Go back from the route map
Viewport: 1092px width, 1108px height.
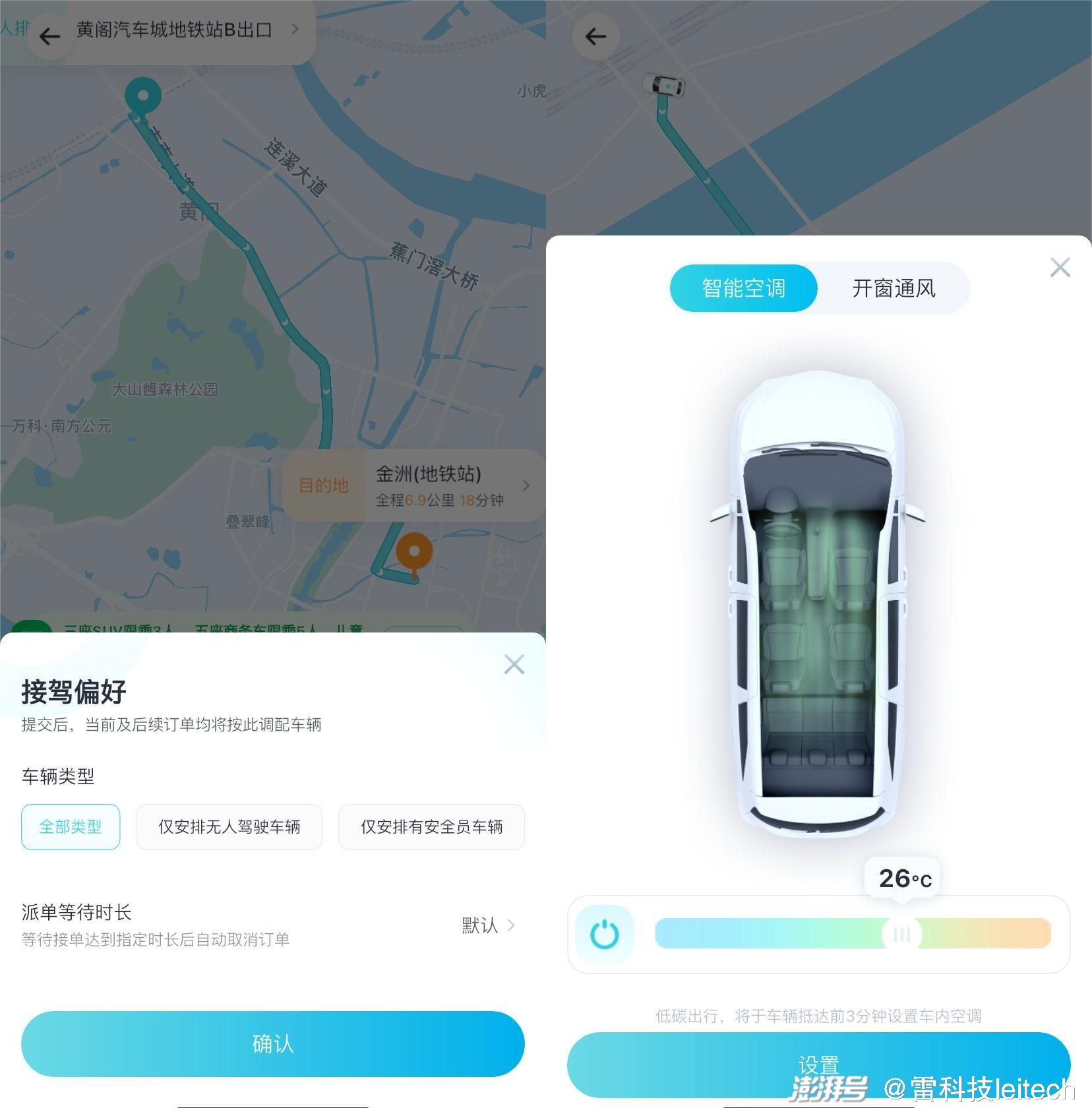pos(49,37)
